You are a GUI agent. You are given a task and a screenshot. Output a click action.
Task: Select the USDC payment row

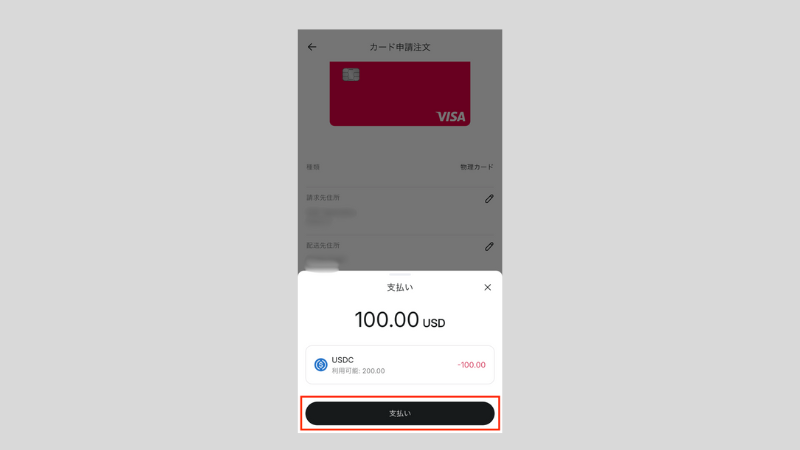click(x=400, y=365)
